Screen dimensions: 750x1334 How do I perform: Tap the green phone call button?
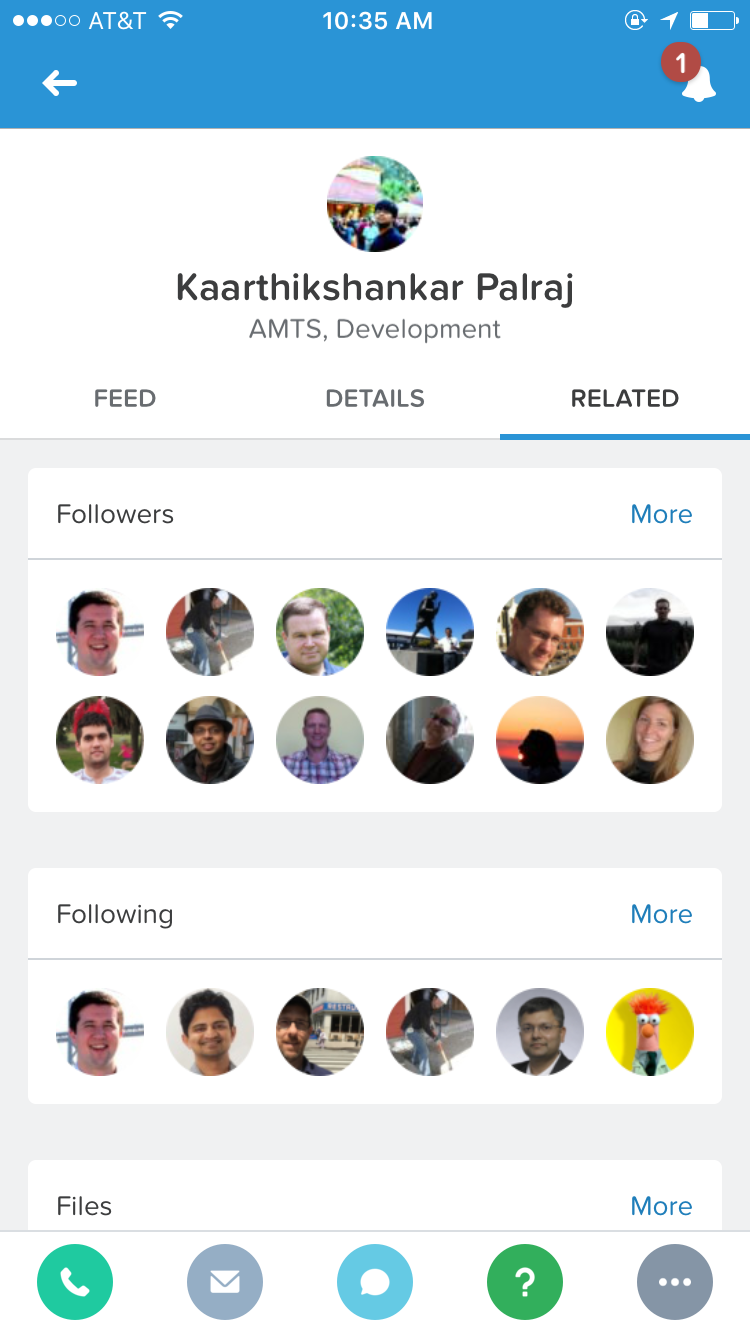click(x=75, y=1282)
